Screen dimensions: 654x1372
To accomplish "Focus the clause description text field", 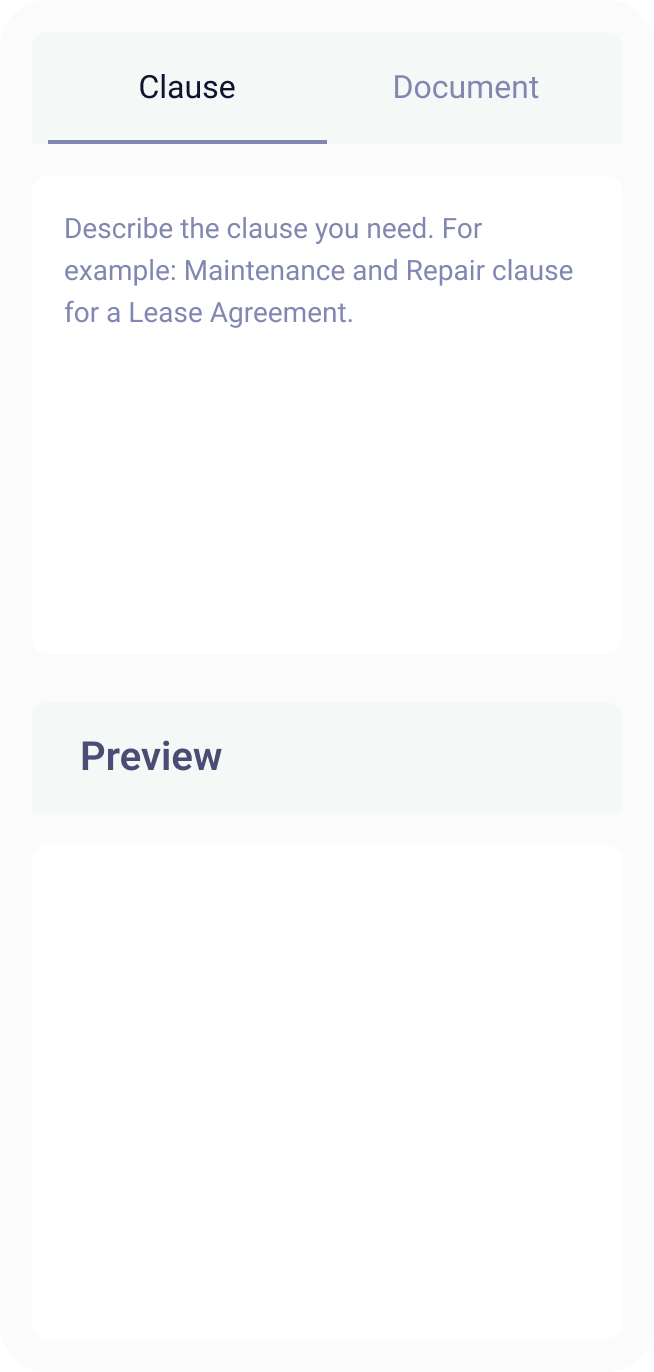I will 327,414.
